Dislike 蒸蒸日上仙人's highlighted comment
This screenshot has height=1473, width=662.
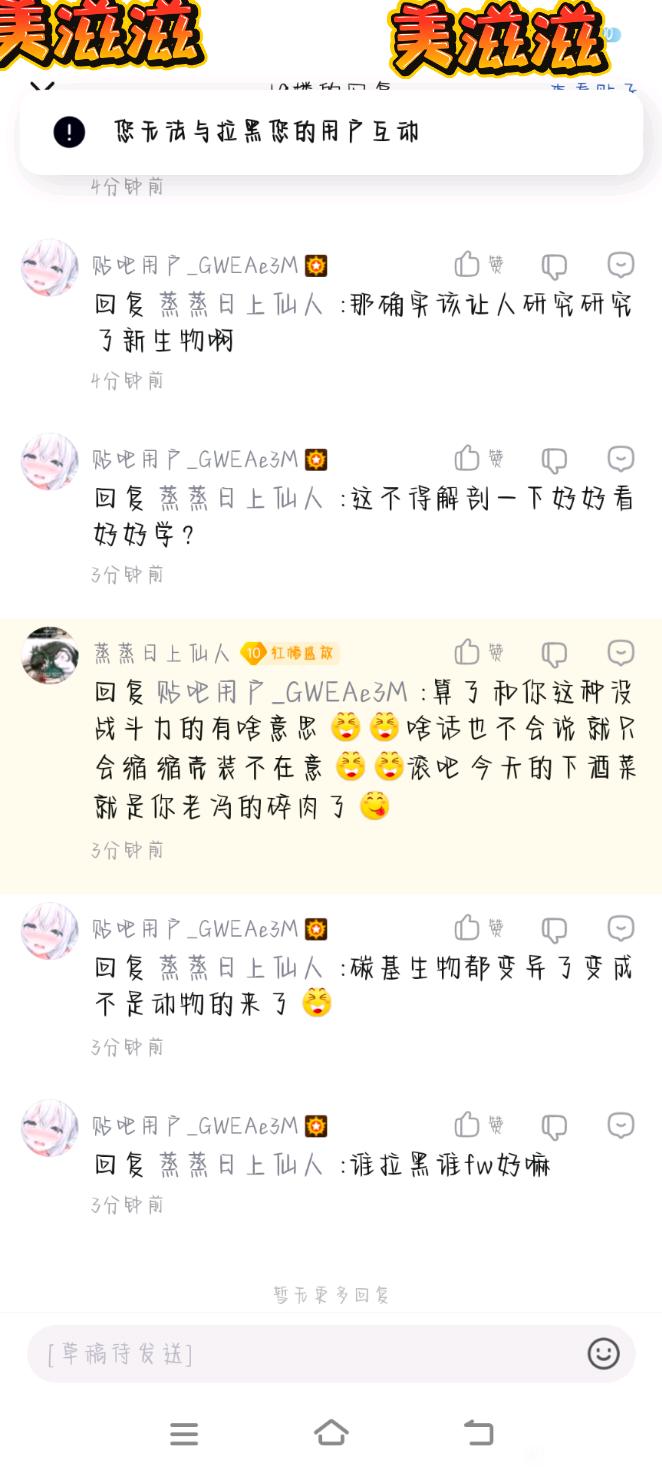click(554, 654)
